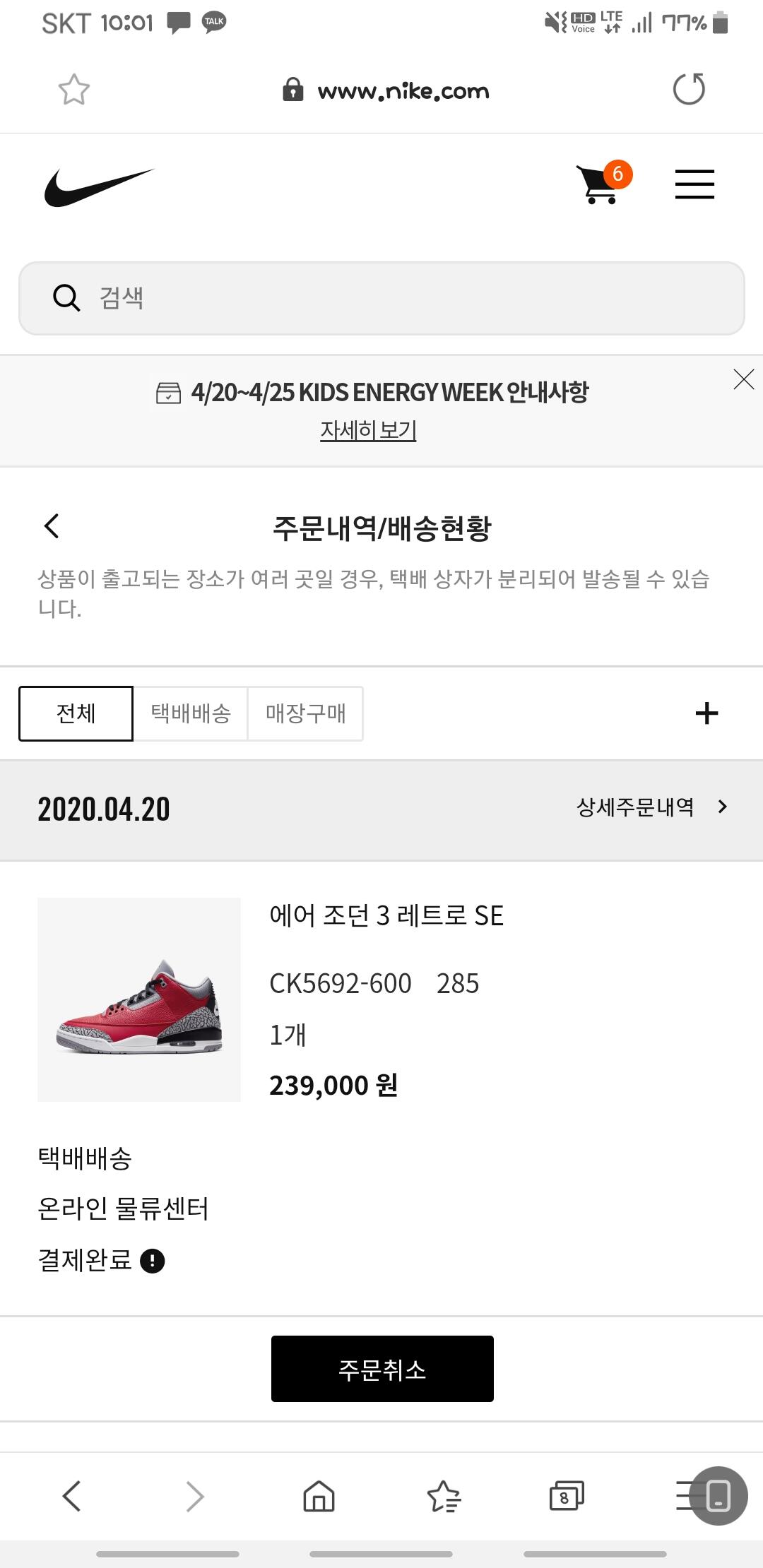The image size is (763, 1568).
Task: Switch to the 매장구매 tab
Action: [305, 713]
